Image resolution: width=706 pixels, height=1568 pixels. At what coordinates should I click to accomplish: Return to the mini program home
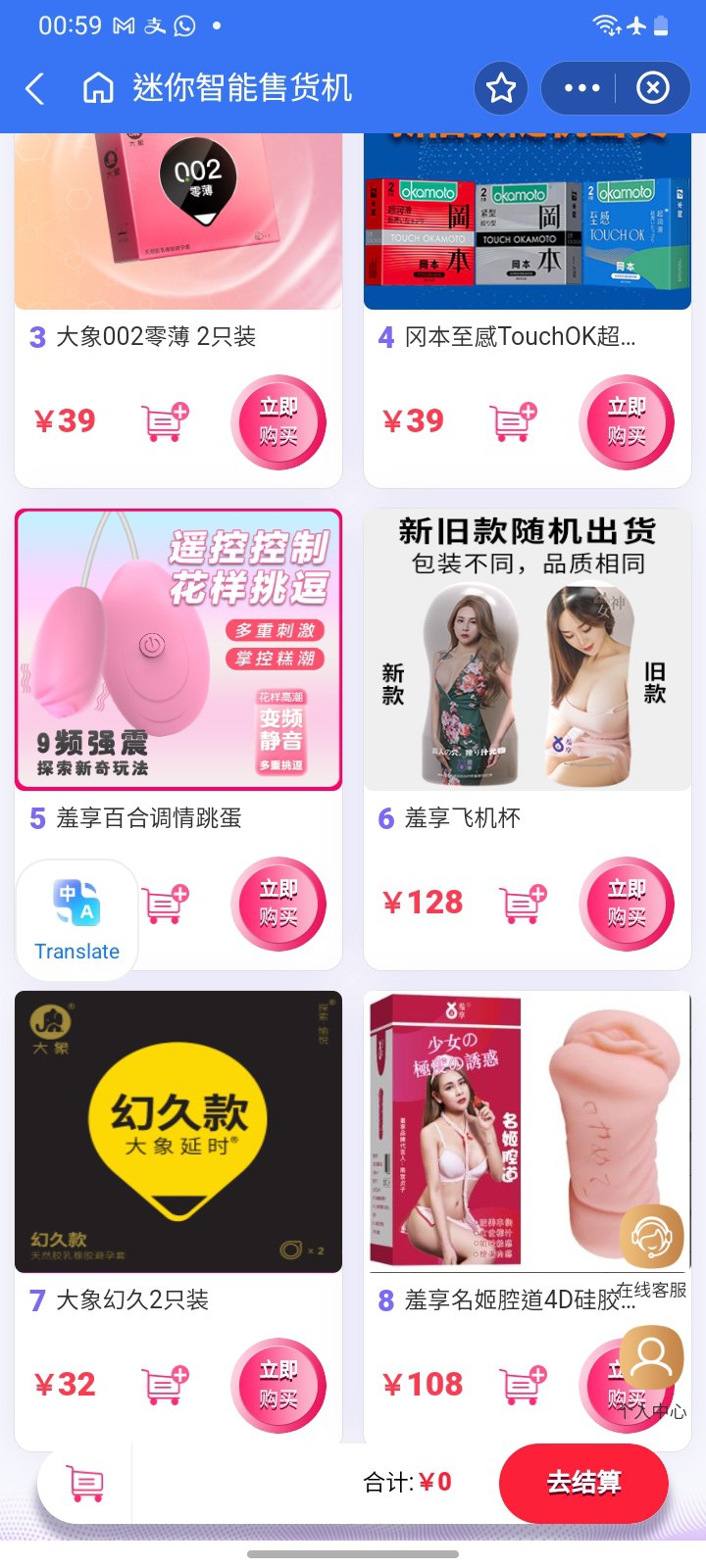click(x=98, y=88)
